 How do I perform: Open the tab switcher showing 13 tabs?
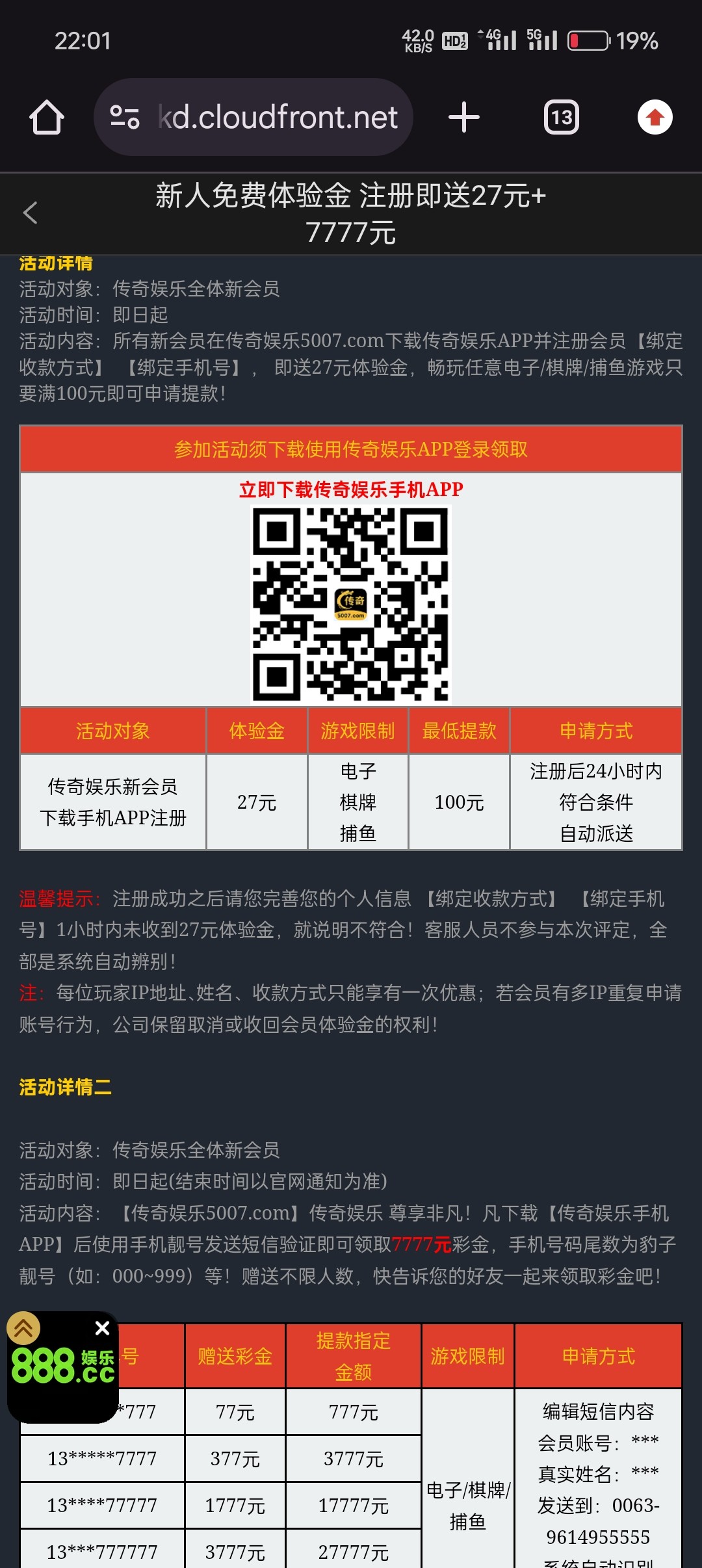[561, 118]
